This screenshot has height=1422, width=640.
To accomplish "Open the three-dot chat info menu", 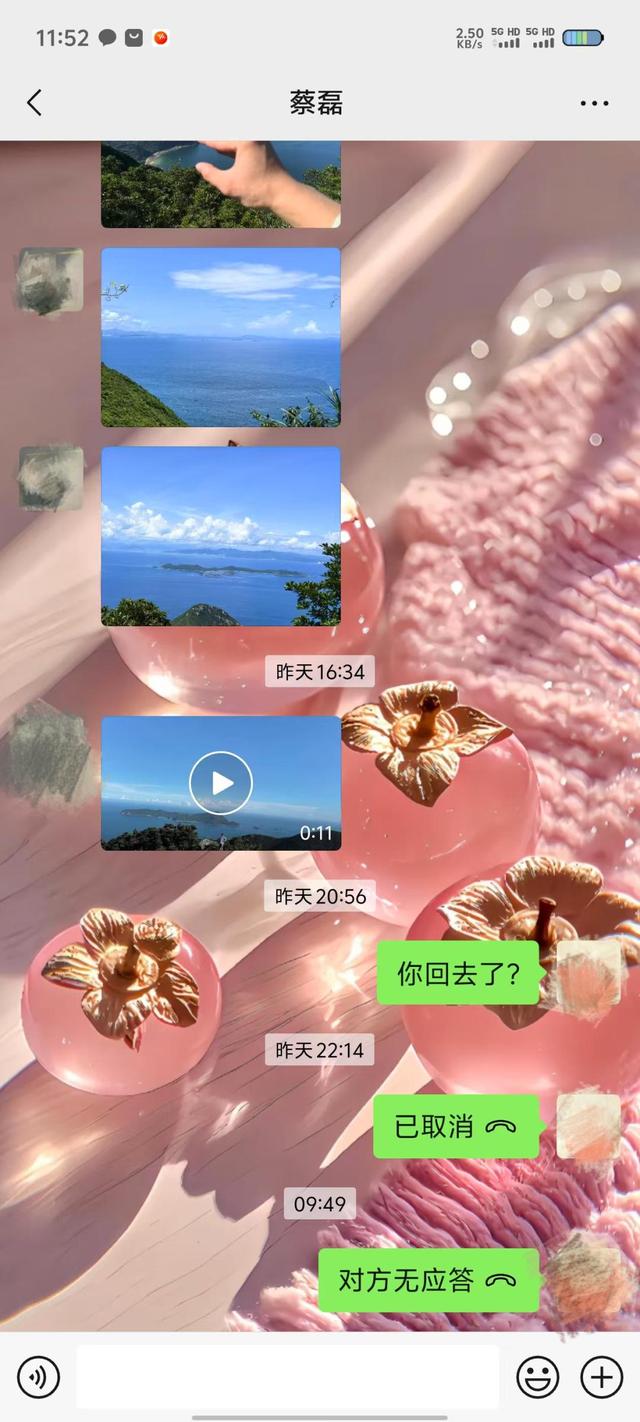I will (x=594, y=103).
